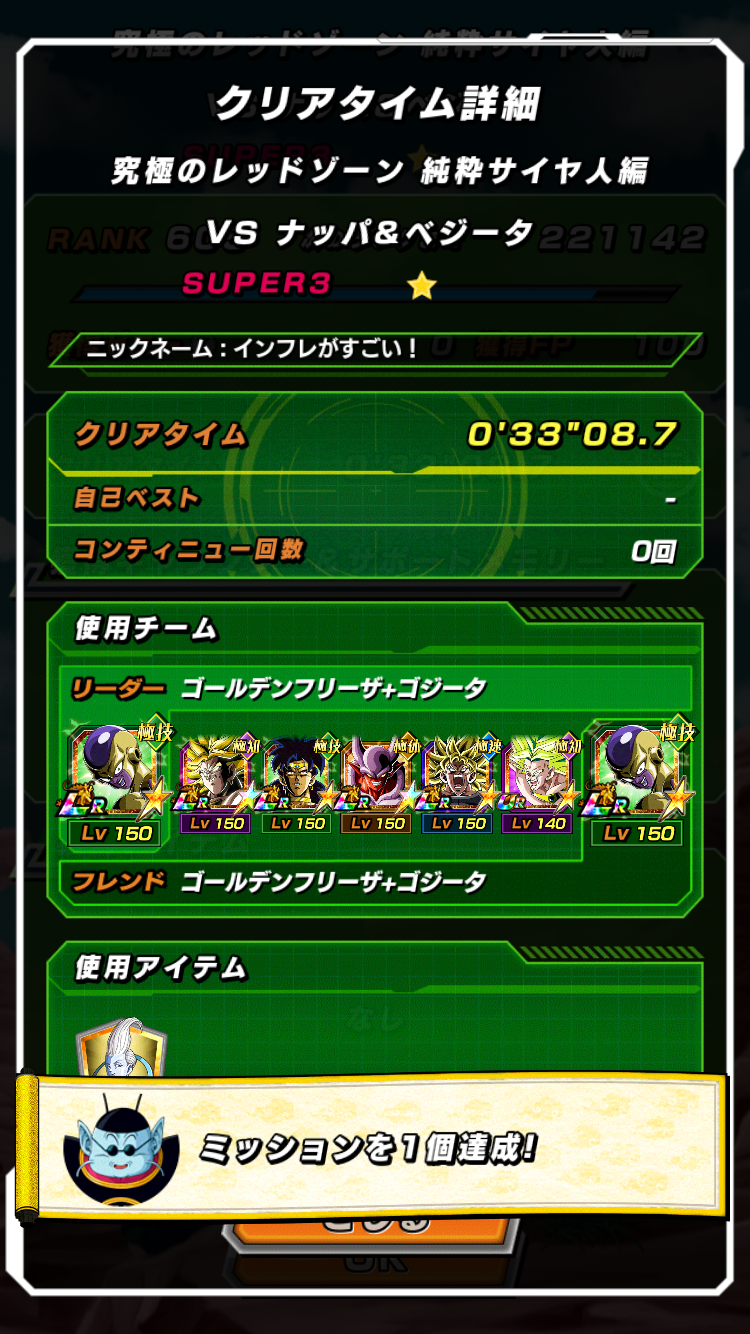Open the Lv 140 character card

(x=540, y=785)
